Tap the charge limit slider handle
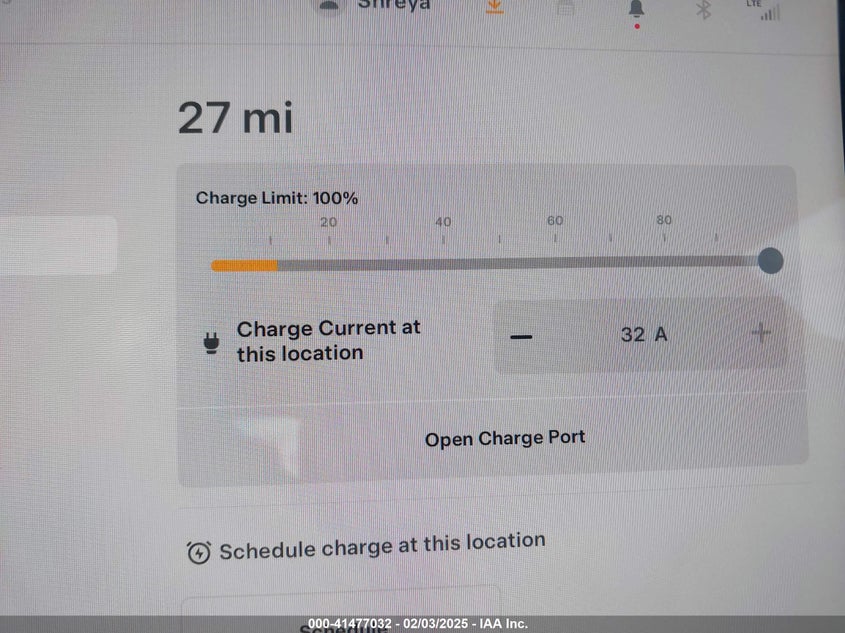This screenshot has width=845, height=633. coord(770,262)
